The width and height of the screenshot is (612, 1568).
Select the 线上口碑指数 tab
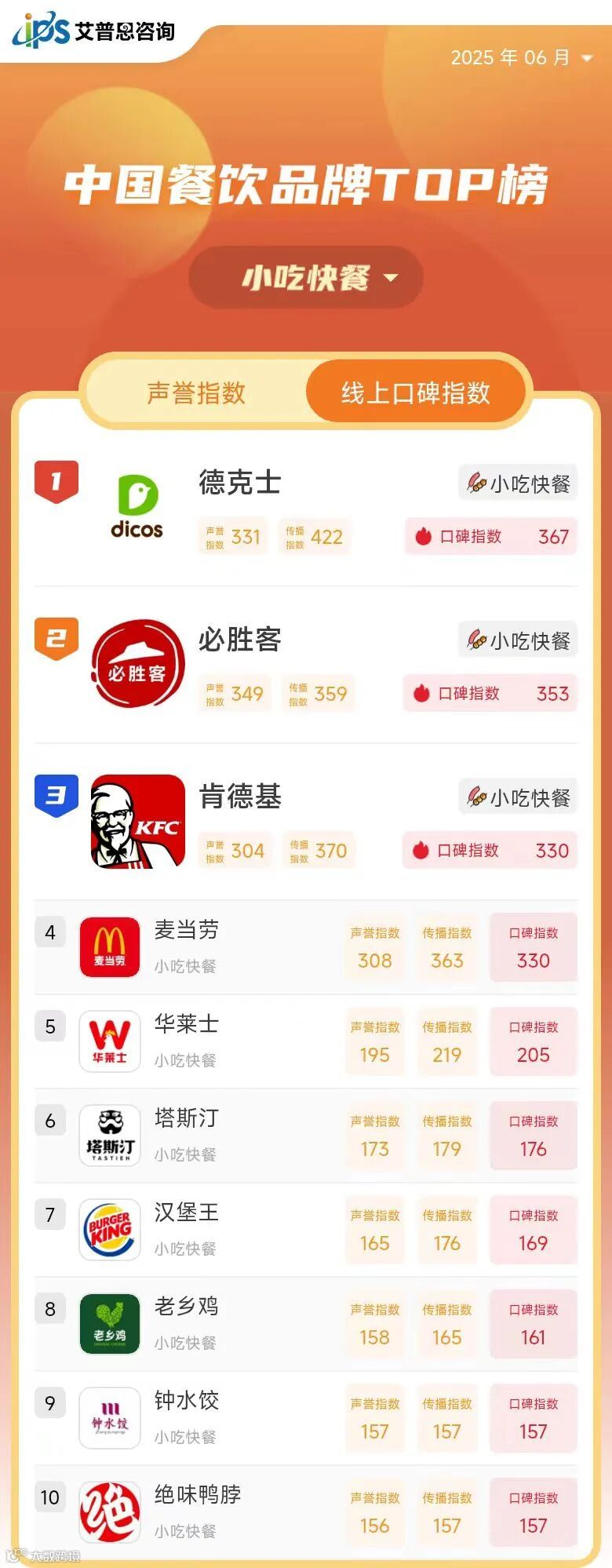(x=415, y=392)
